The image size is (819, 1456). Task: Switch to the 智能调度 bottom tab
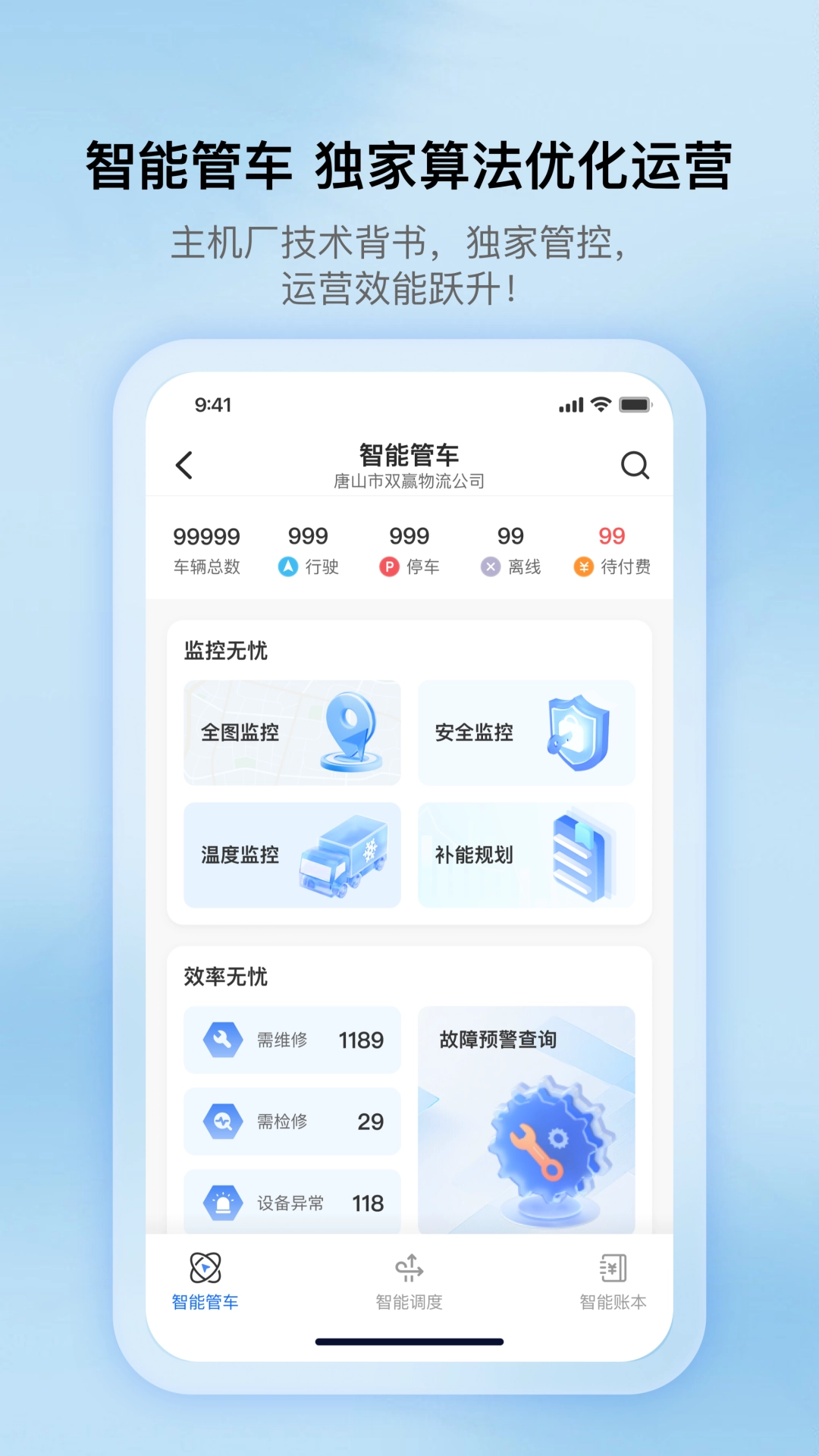[x=409, y=1282]
